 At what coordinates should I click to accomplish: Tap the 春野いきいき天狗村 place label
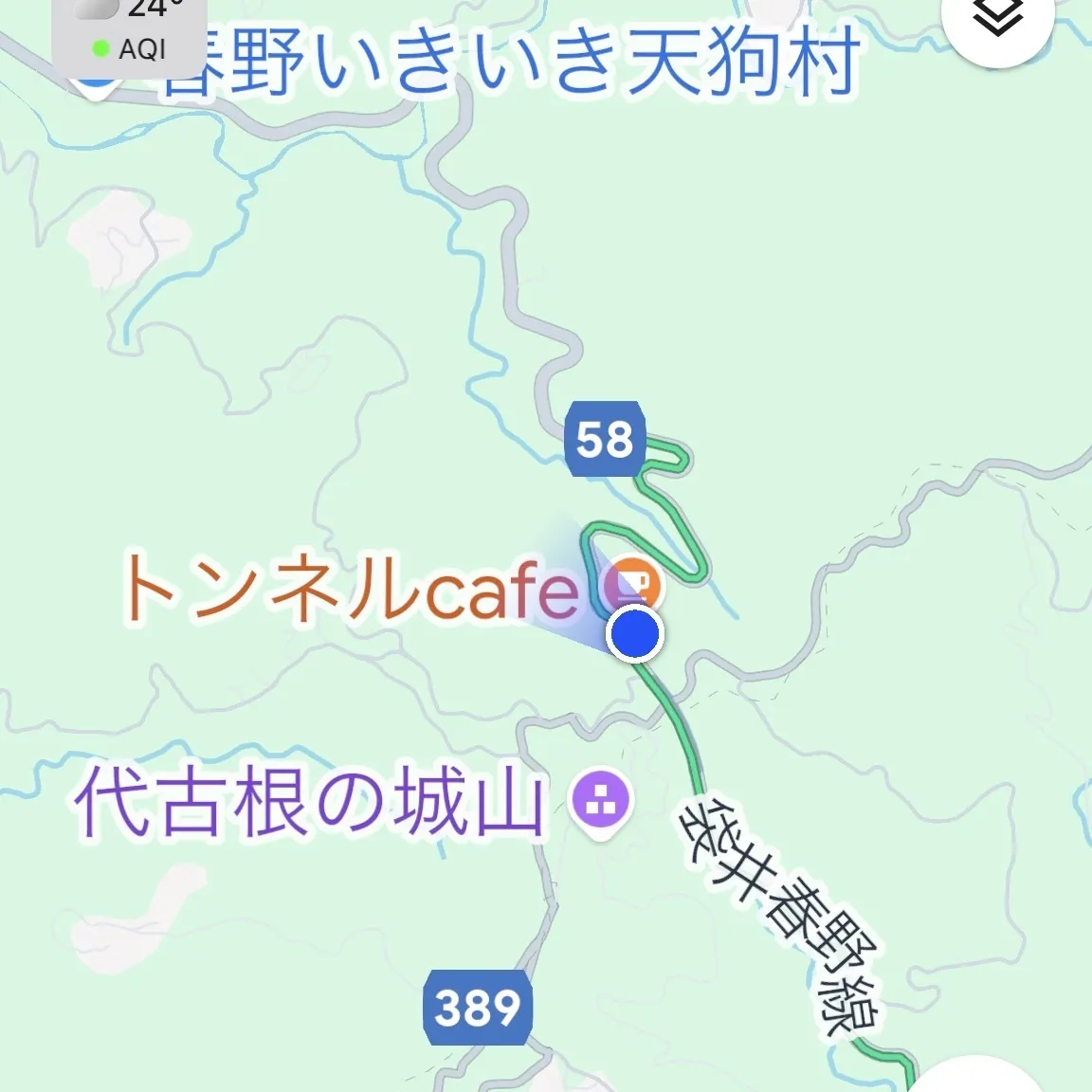point(512,64)
